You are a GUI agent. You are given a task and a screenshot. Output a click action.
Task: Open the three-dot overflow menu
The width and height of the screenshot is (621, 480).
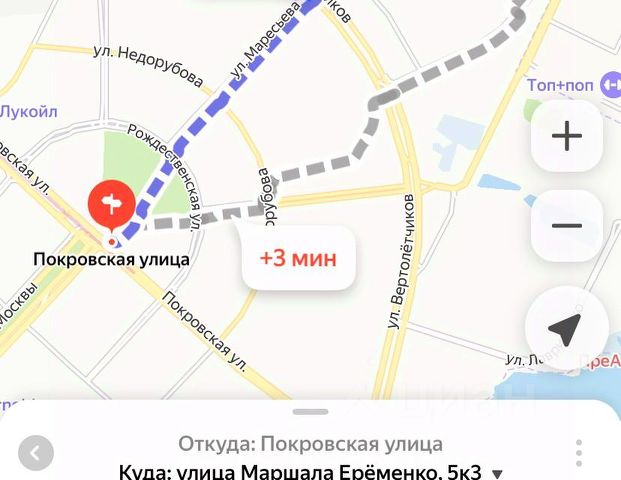click(579, 452)
